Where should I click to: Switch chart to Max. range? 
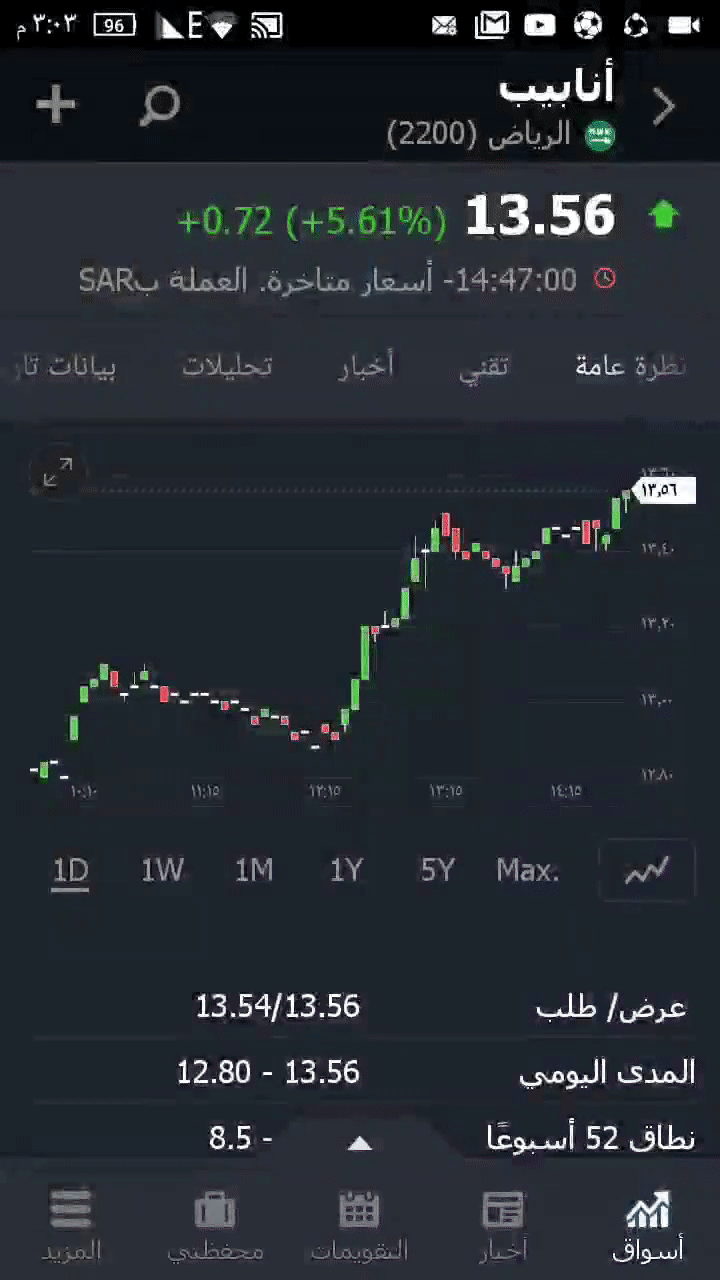[x=528, y=871]
